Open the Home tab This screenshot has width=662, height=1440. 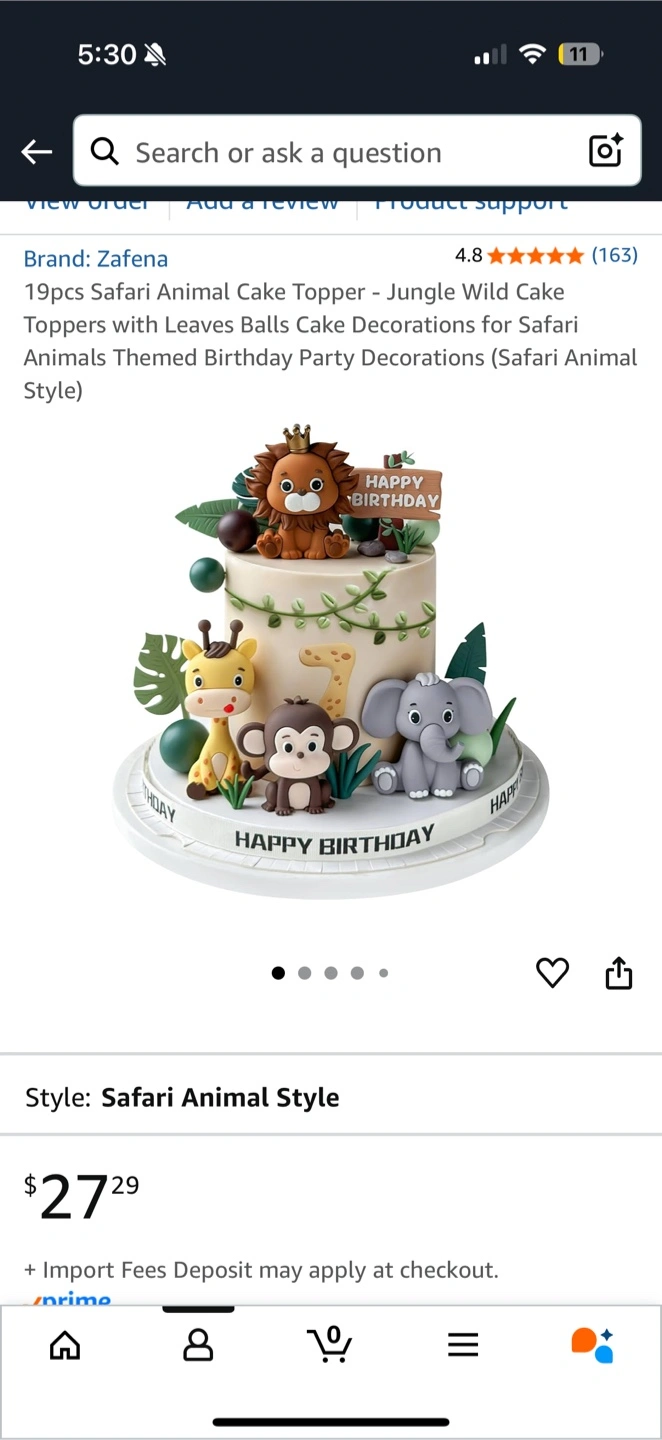point(65,1345)
